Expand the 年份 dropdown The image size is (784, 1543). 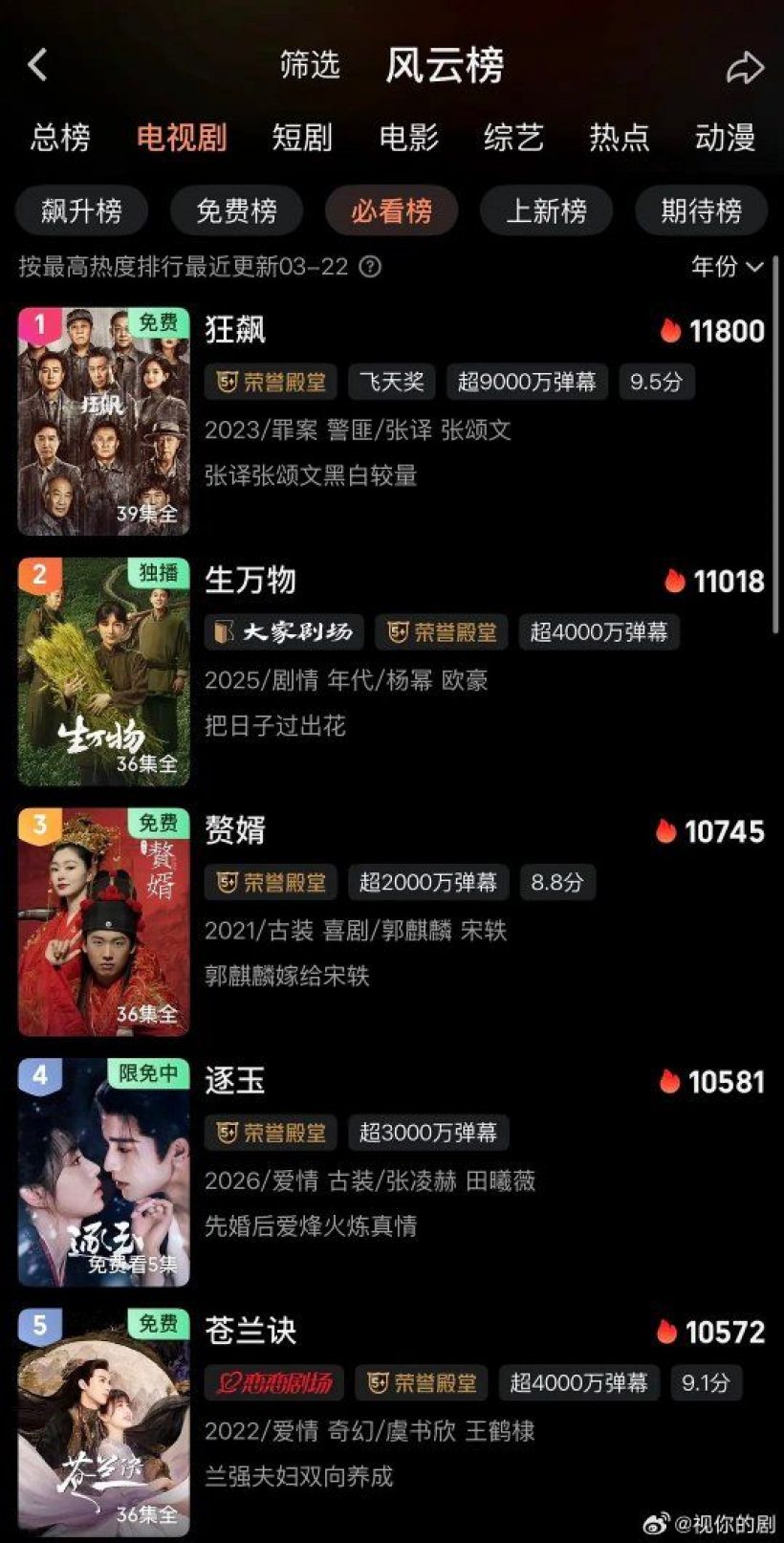[727, 266]
